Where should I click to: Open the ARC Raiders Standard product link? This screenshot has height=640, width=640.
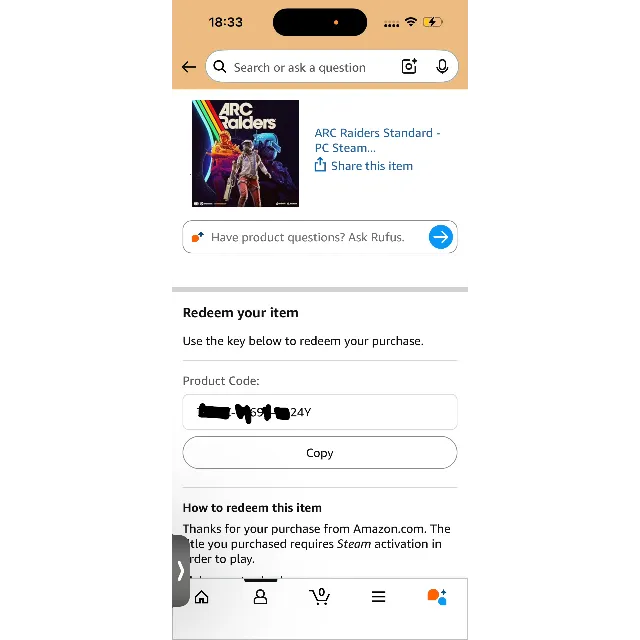pyautogui.click(x=377, y=140)
